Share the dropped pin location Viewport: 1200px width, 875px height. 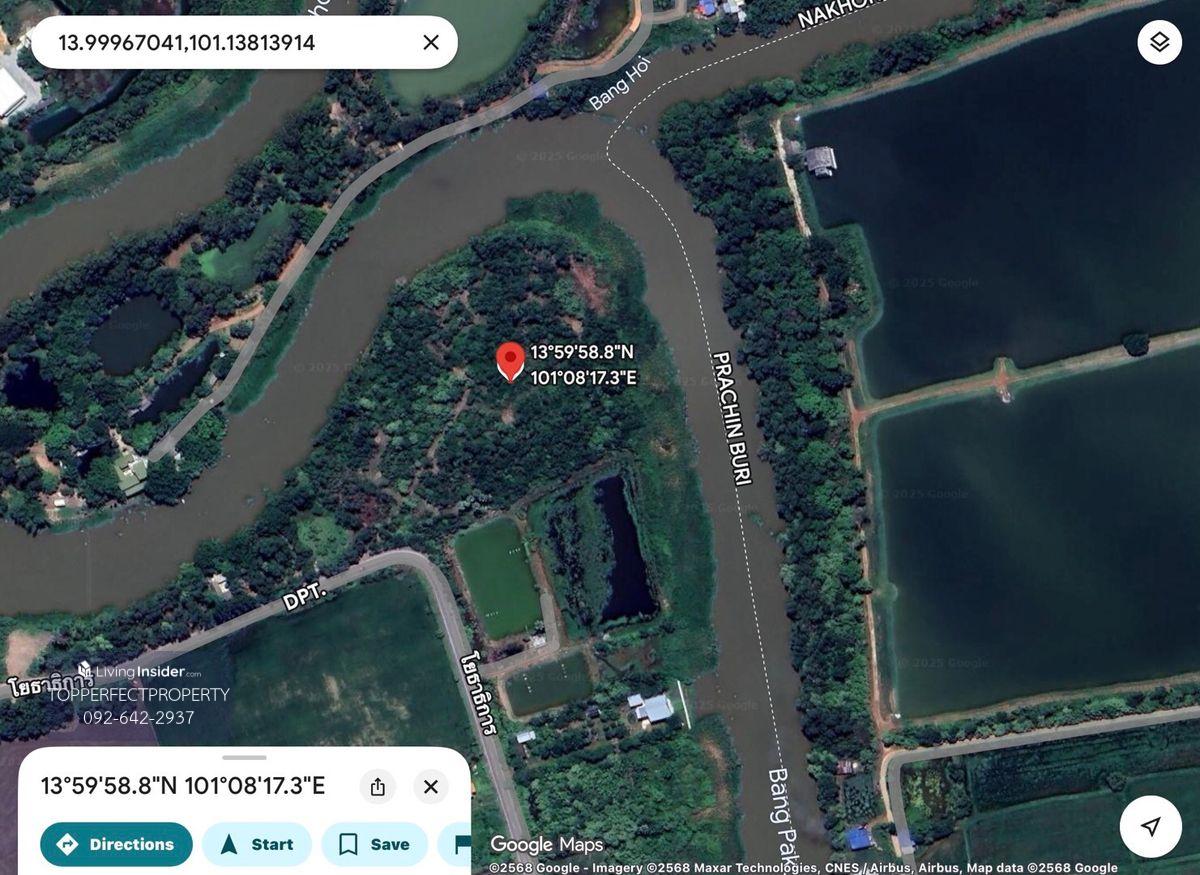(378, 787)
